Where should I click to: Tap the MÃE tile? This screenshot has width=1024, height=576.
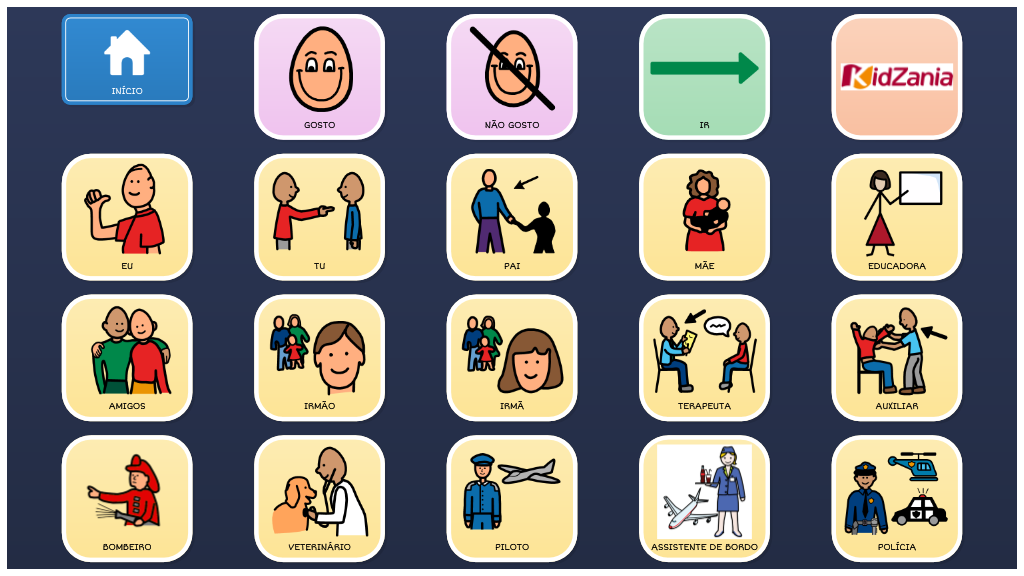704,217
